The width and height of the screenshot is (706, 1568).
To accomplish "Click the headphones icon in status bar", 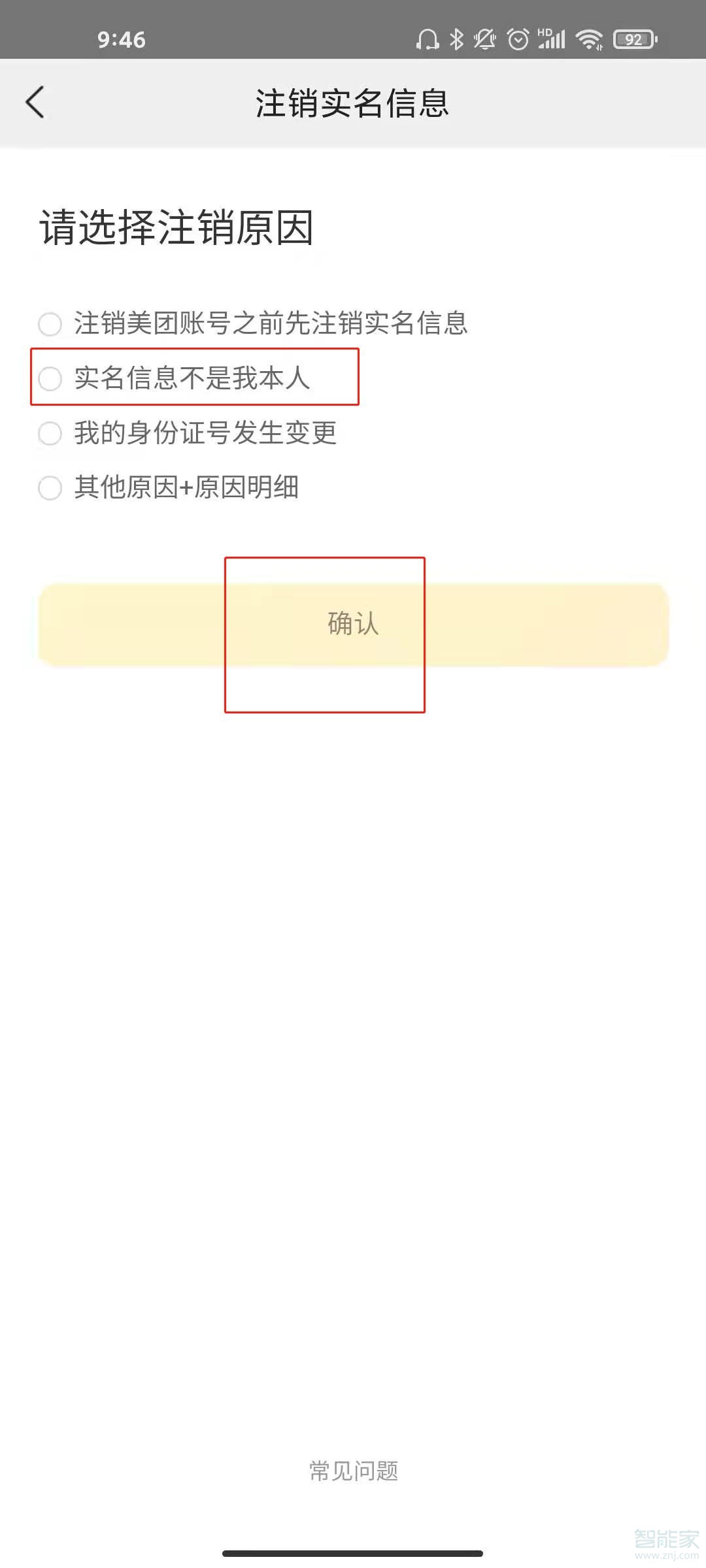I will click(428, 39).
